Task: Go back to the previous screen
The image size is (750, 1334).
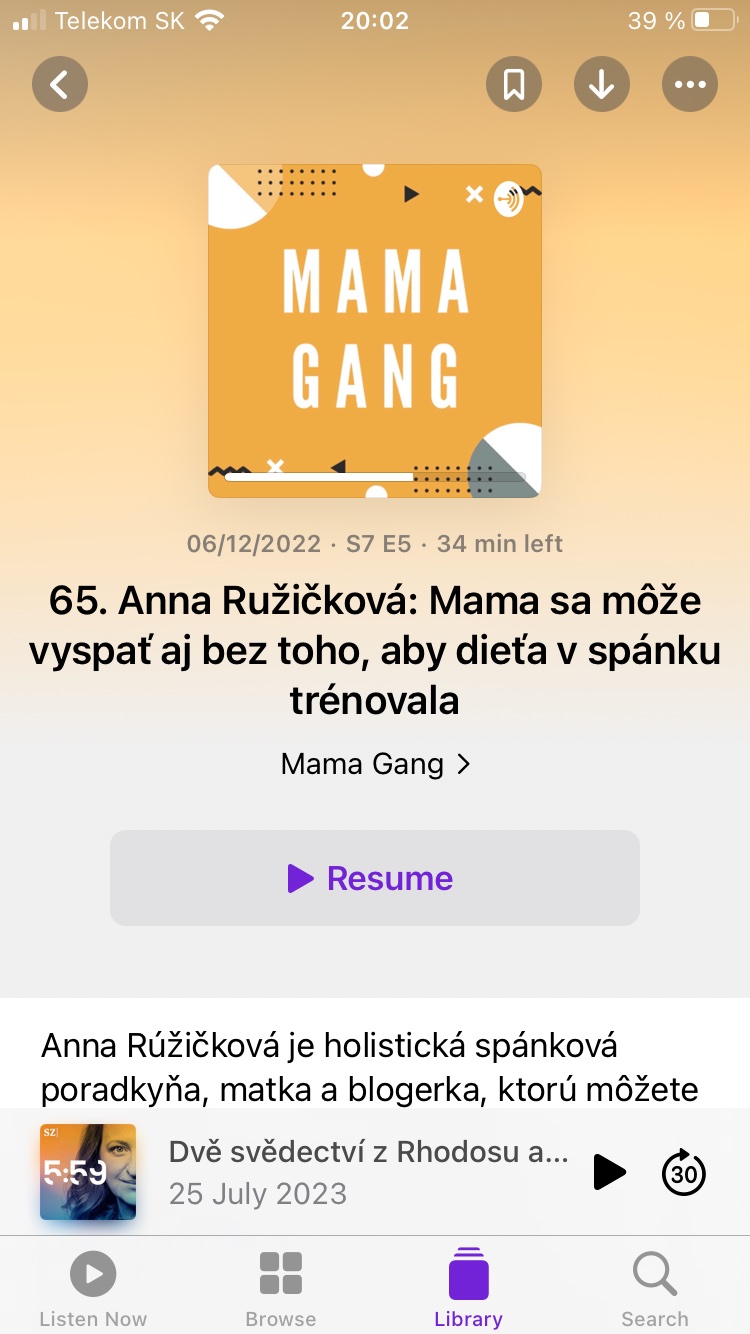Action: point(60,84)
